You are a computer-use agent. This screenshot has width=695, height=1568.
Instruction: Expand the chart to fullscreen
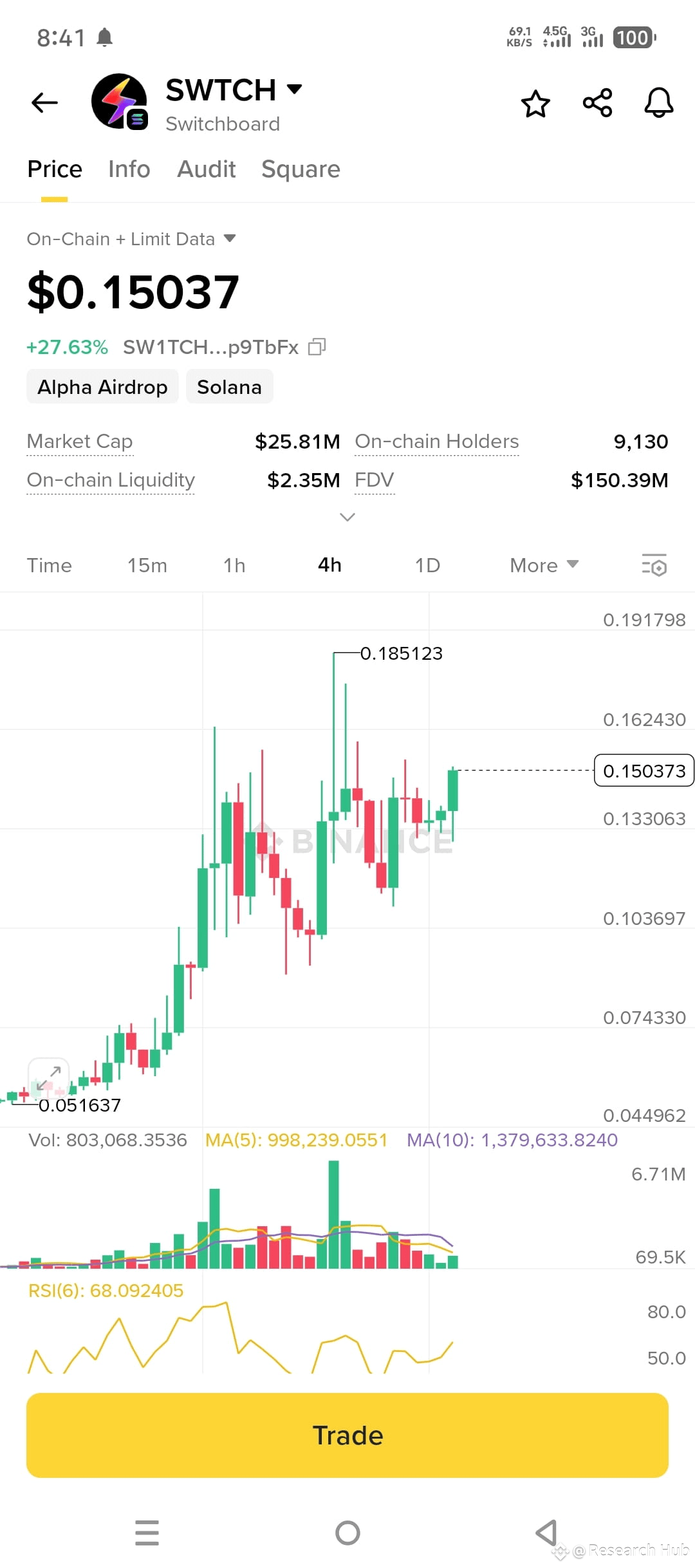tap(48, 1079)
